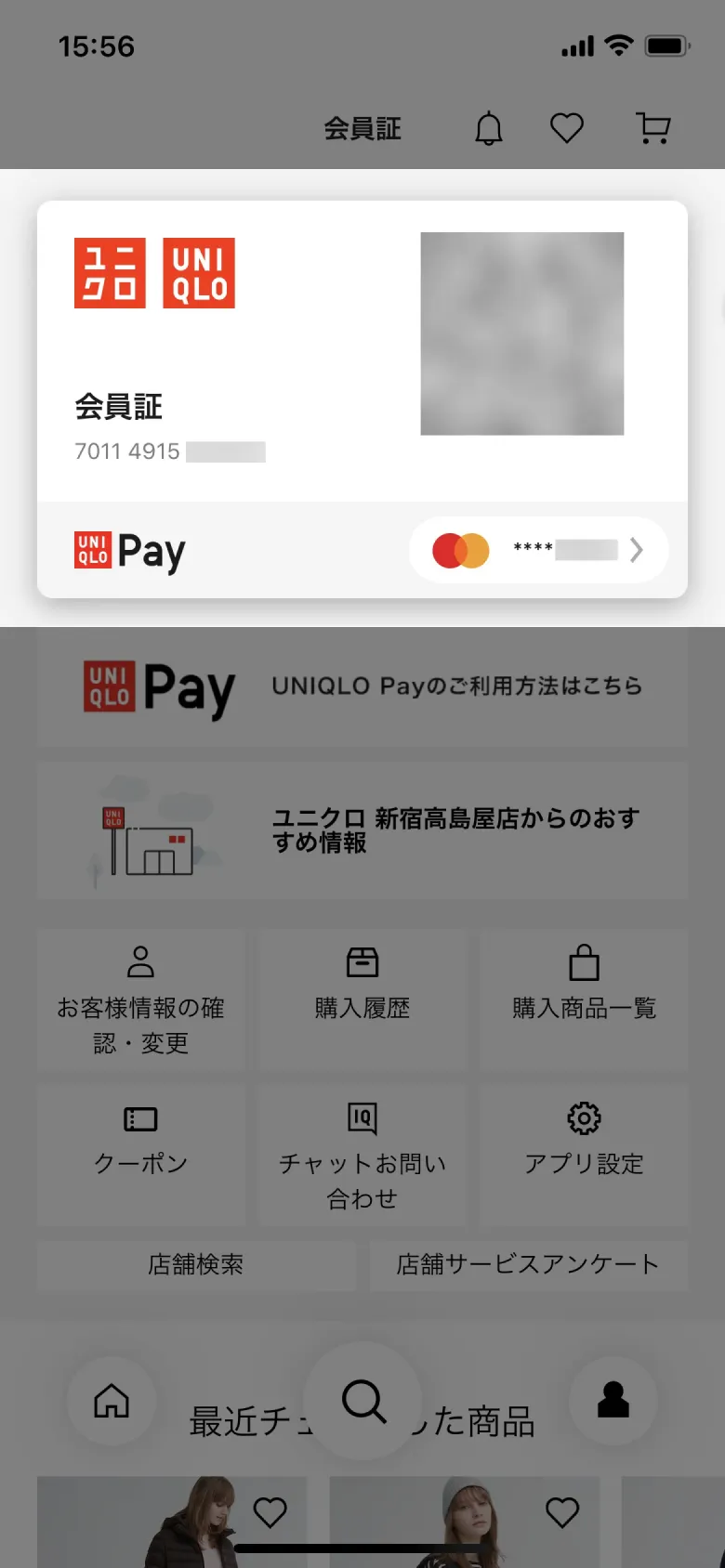Open the shopping cart
725x1568 pixels.
[652, 128]
